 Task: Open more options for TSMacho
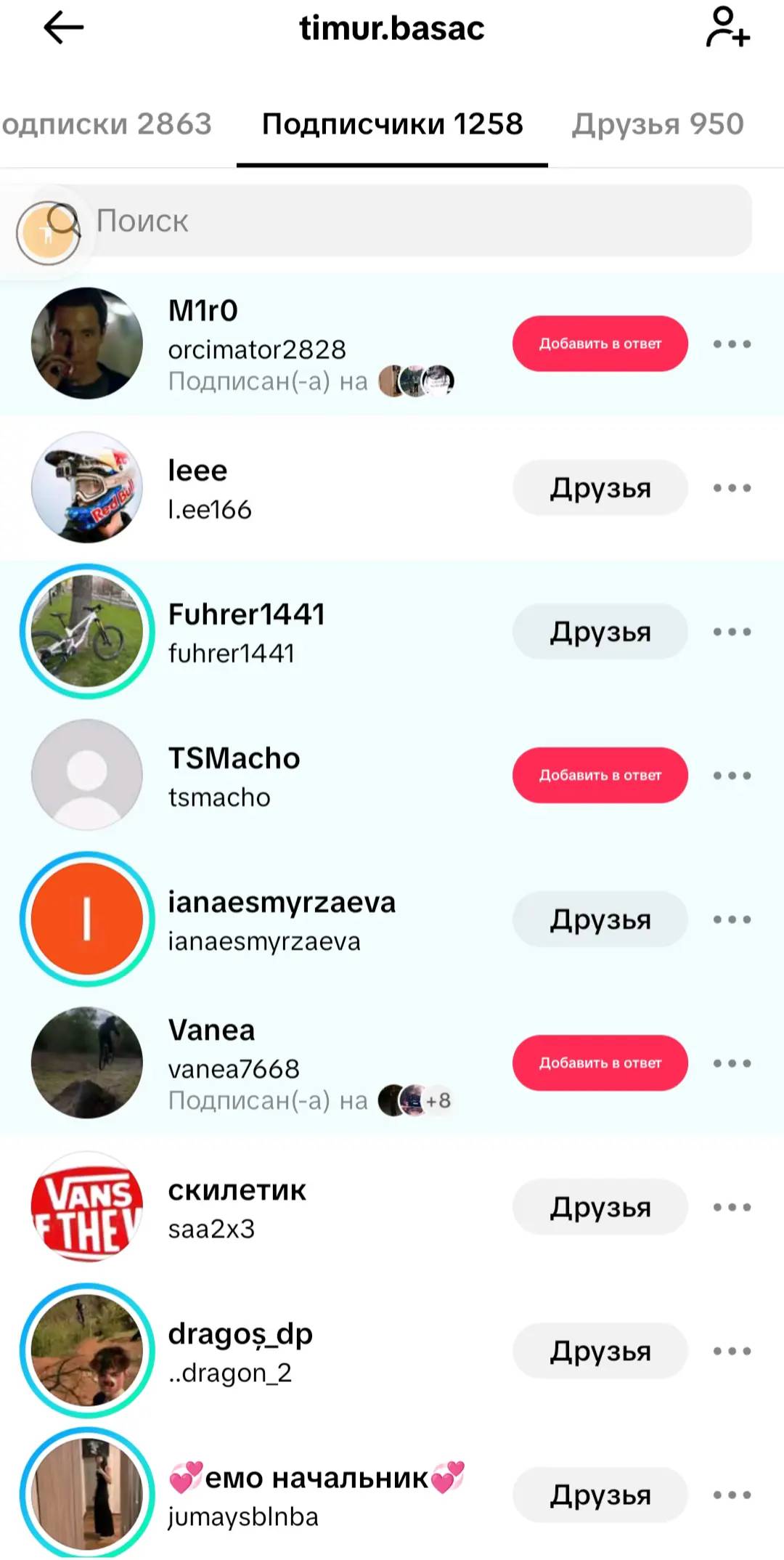click(x=732, y=775)
